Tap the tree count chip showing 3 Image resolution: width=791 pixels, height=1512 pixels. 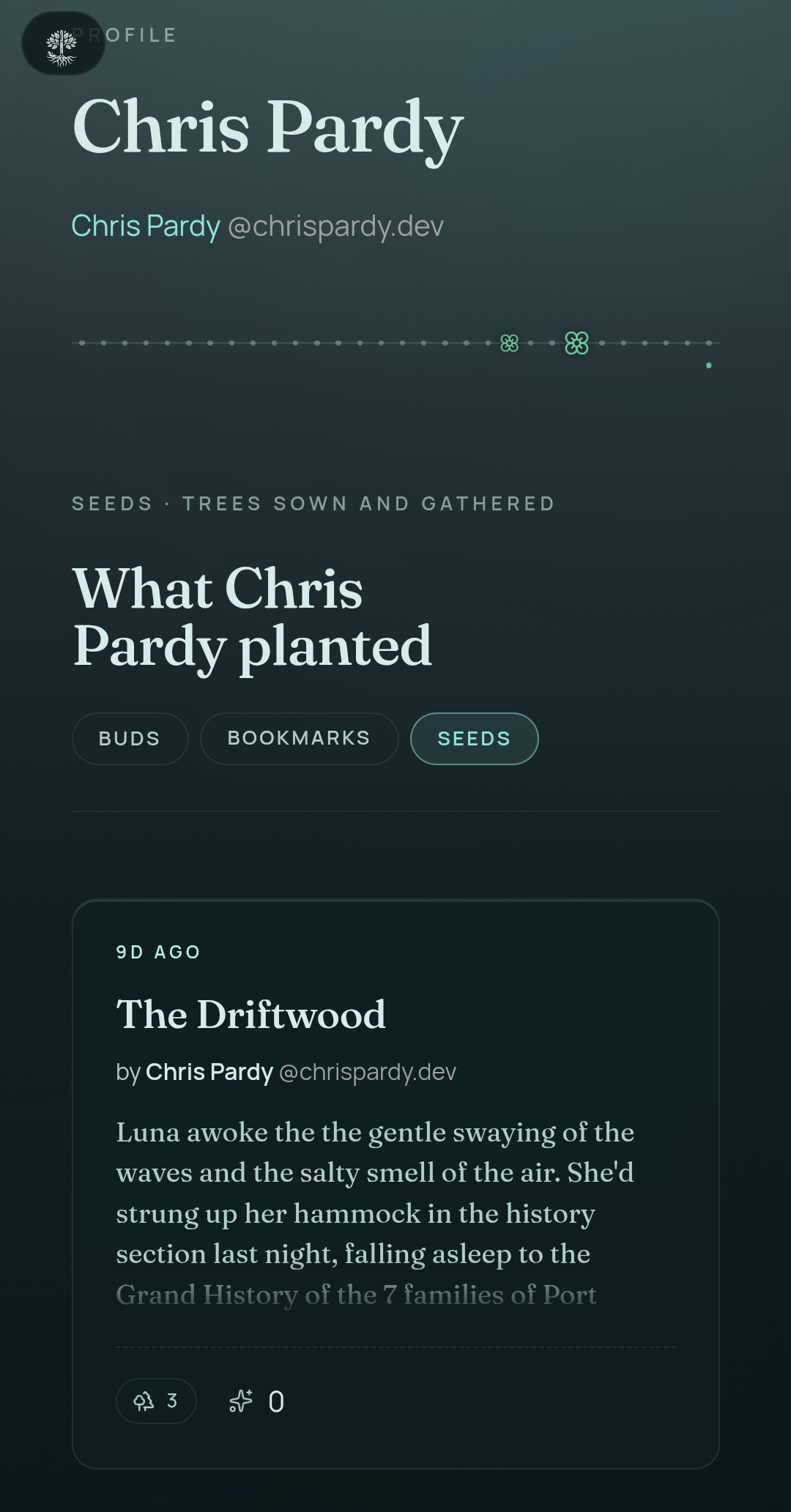tap(156, 1401)
